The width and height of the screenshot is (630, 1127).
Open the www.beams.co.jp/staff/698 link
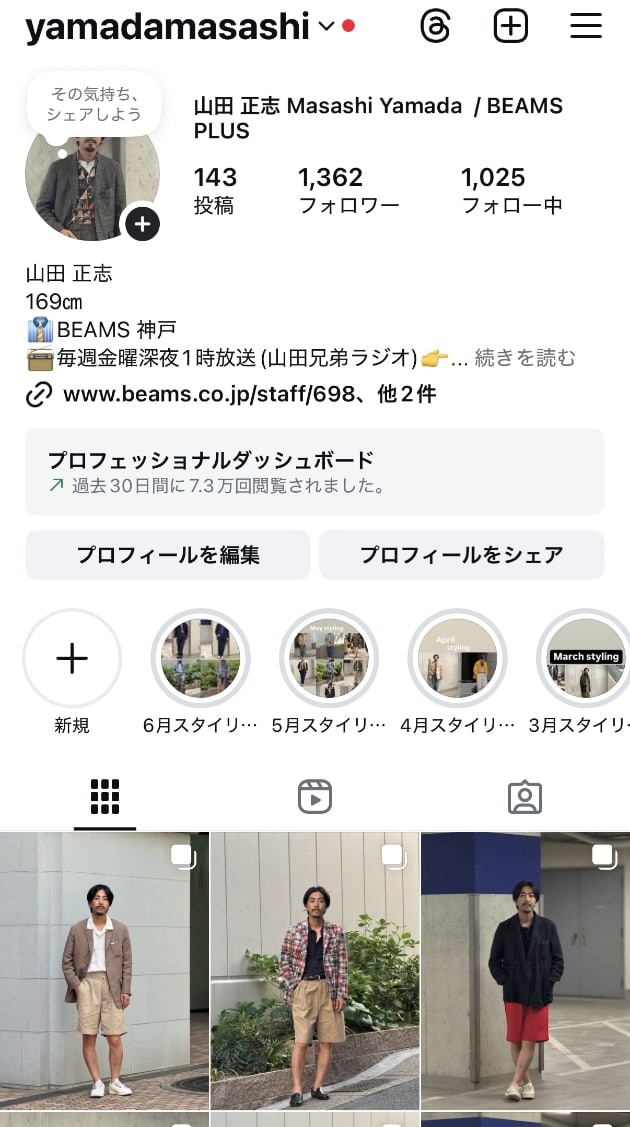(230, 394)
